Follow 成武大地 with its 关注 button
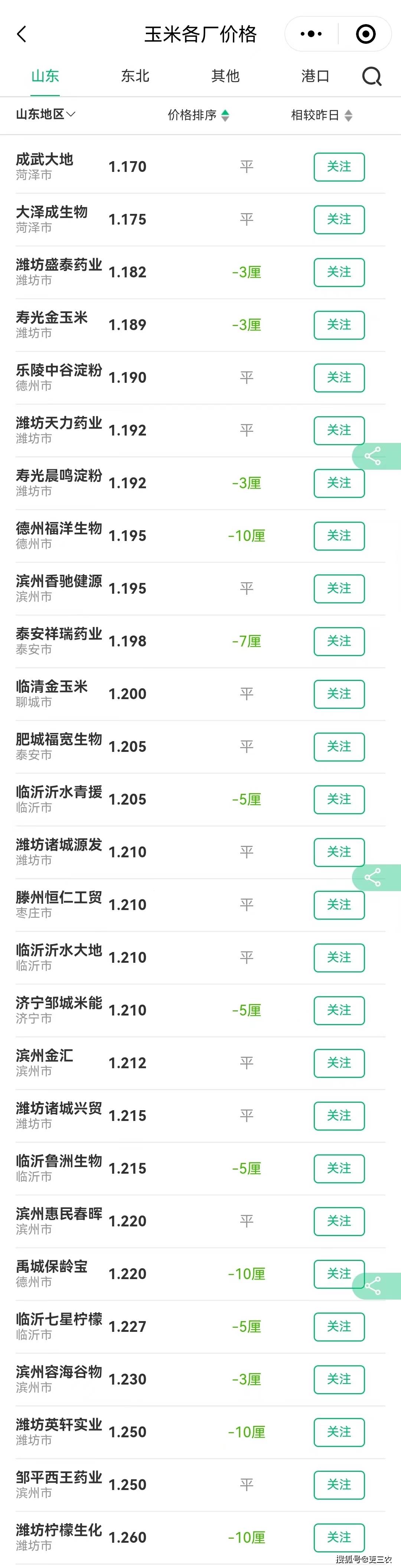The height and width of the screenshot is (1568, 401). tap(339, 167)
